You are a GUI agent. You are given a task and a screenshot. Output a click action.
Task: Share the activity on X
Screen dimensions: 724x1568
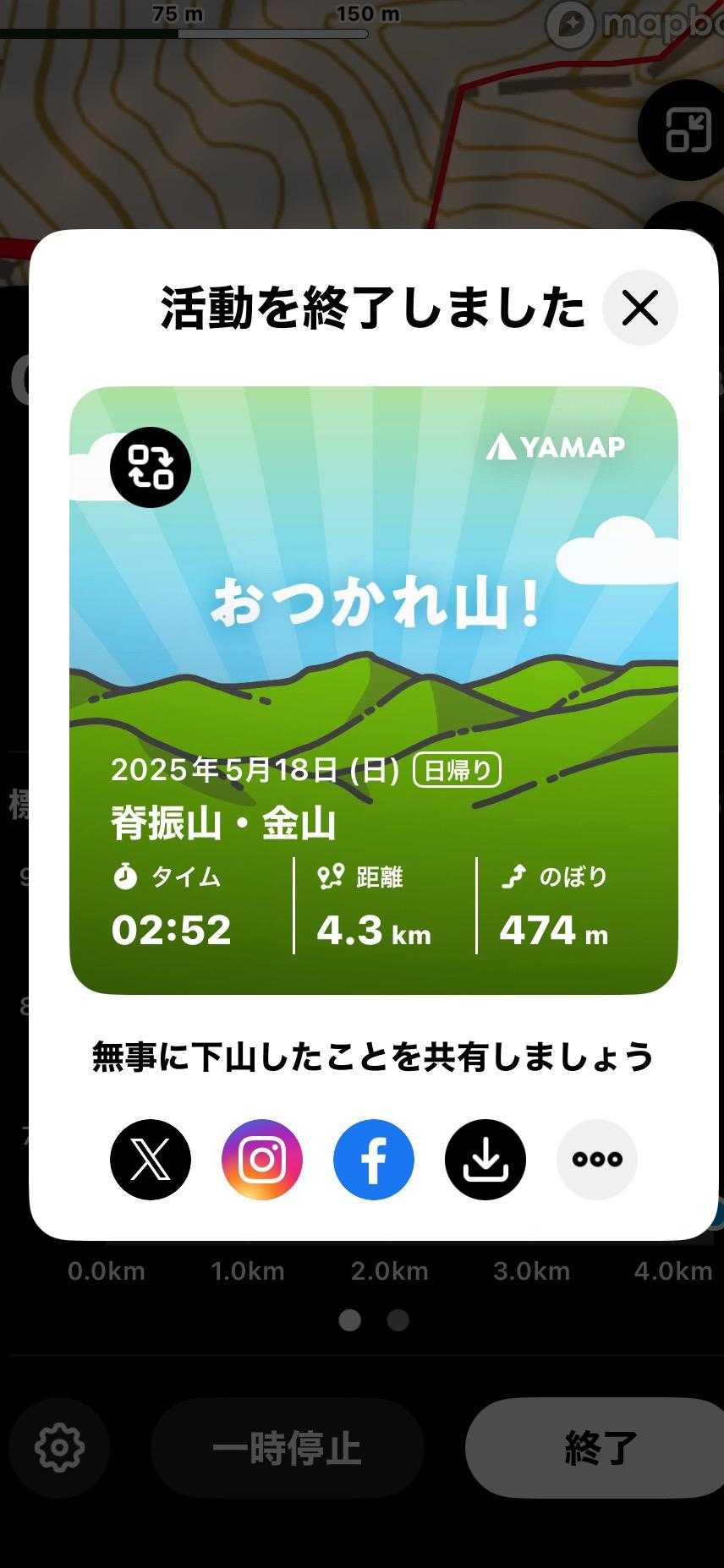151,1159
